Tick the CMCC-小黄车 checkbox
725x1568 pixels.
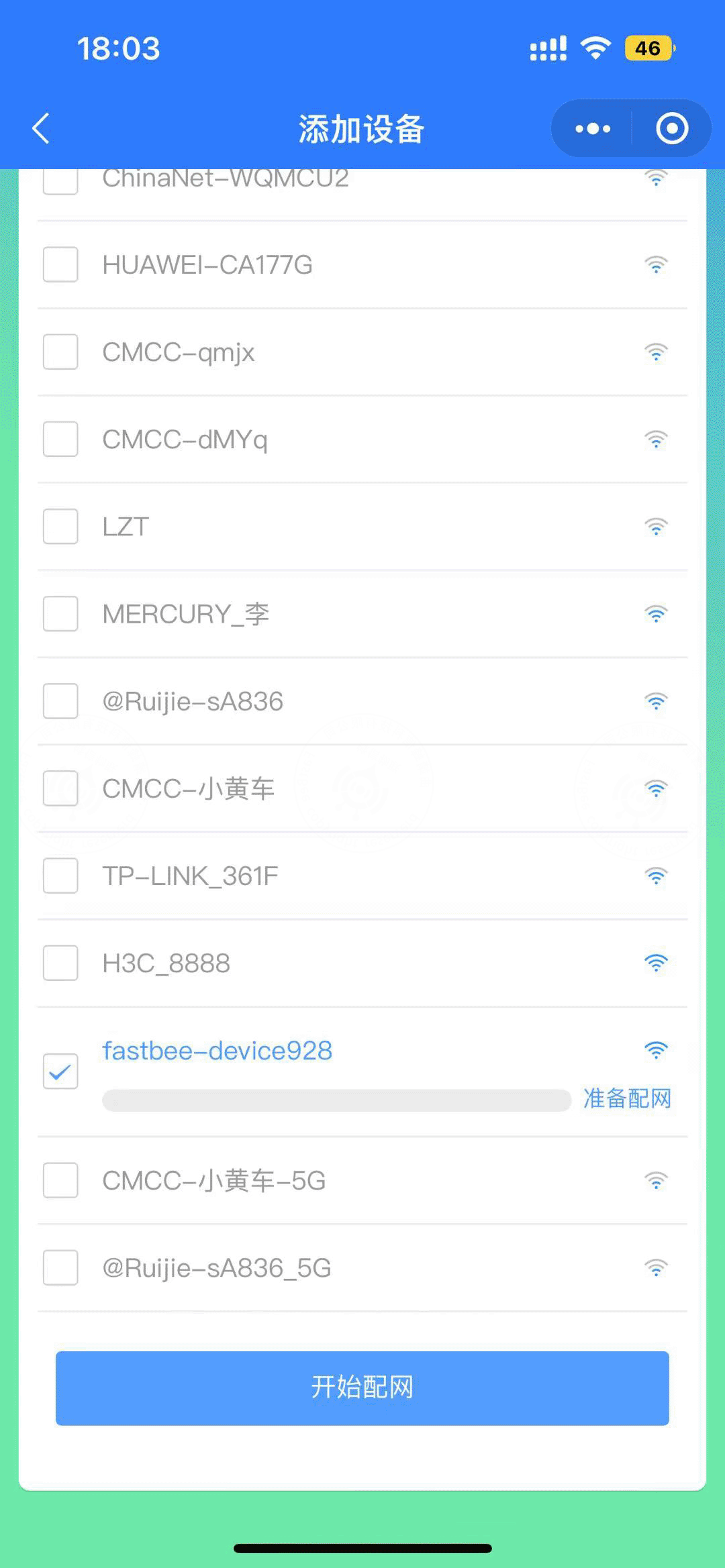point(60,788)
